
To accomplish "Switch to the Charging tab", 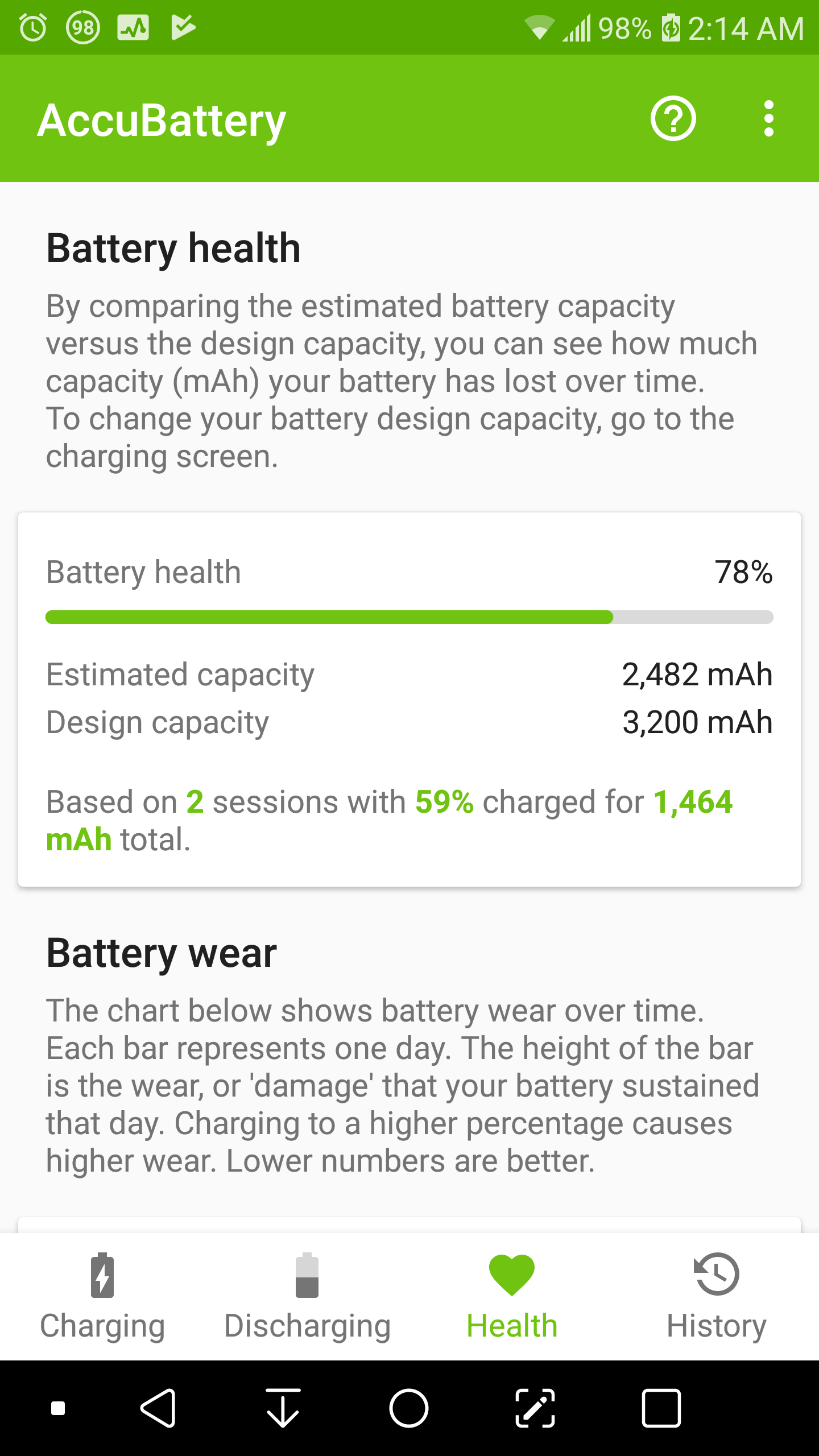I will click(x=102, y=1297).
